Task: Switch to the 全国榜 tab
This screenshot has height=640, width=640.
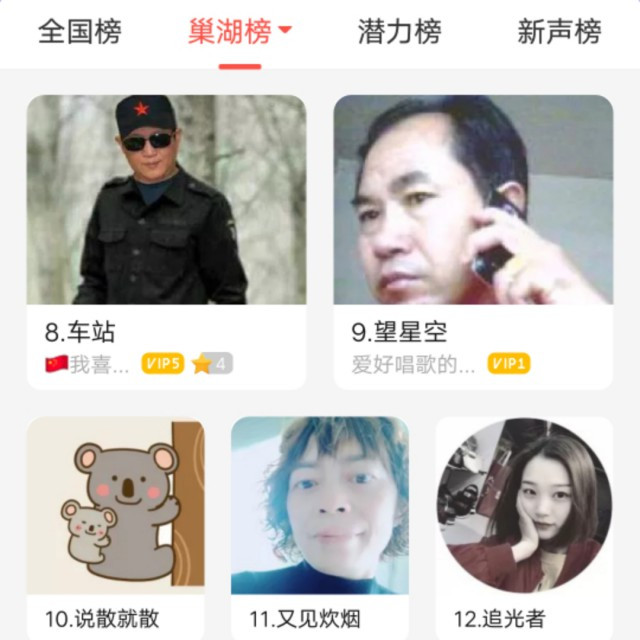Action: (79, 32)
